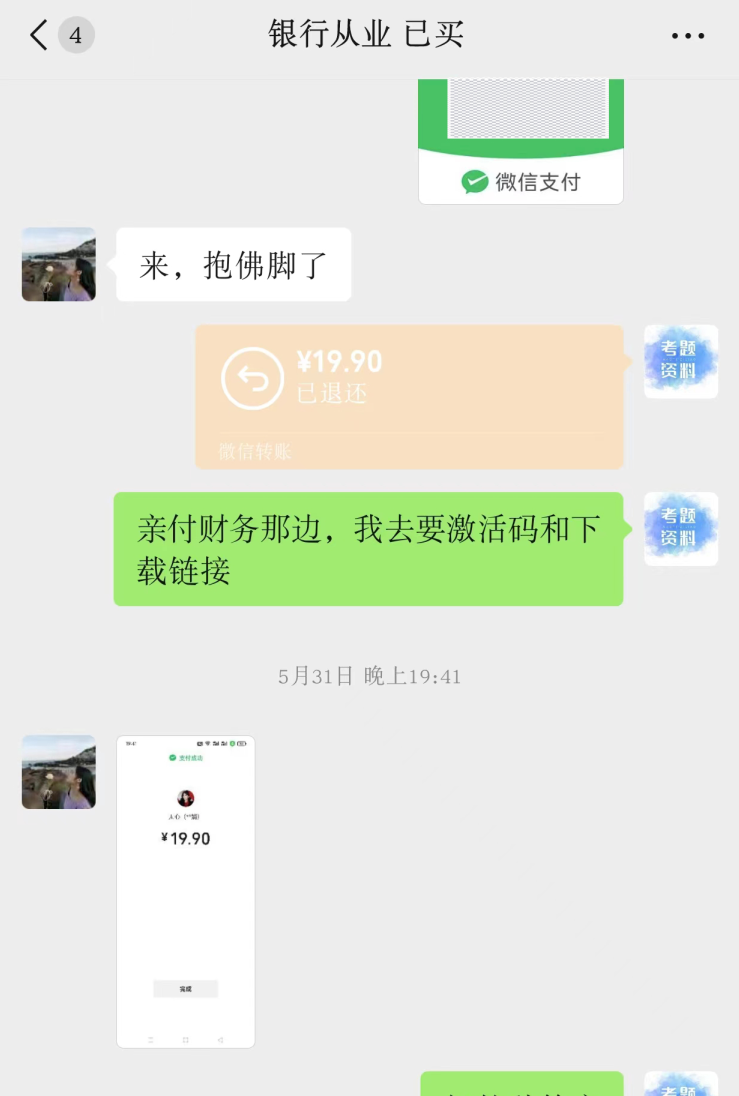The width and height of the screenshot is (739, 1096).
Task: Tap the chat title 银行从业 已买
Action: point(367,35)
